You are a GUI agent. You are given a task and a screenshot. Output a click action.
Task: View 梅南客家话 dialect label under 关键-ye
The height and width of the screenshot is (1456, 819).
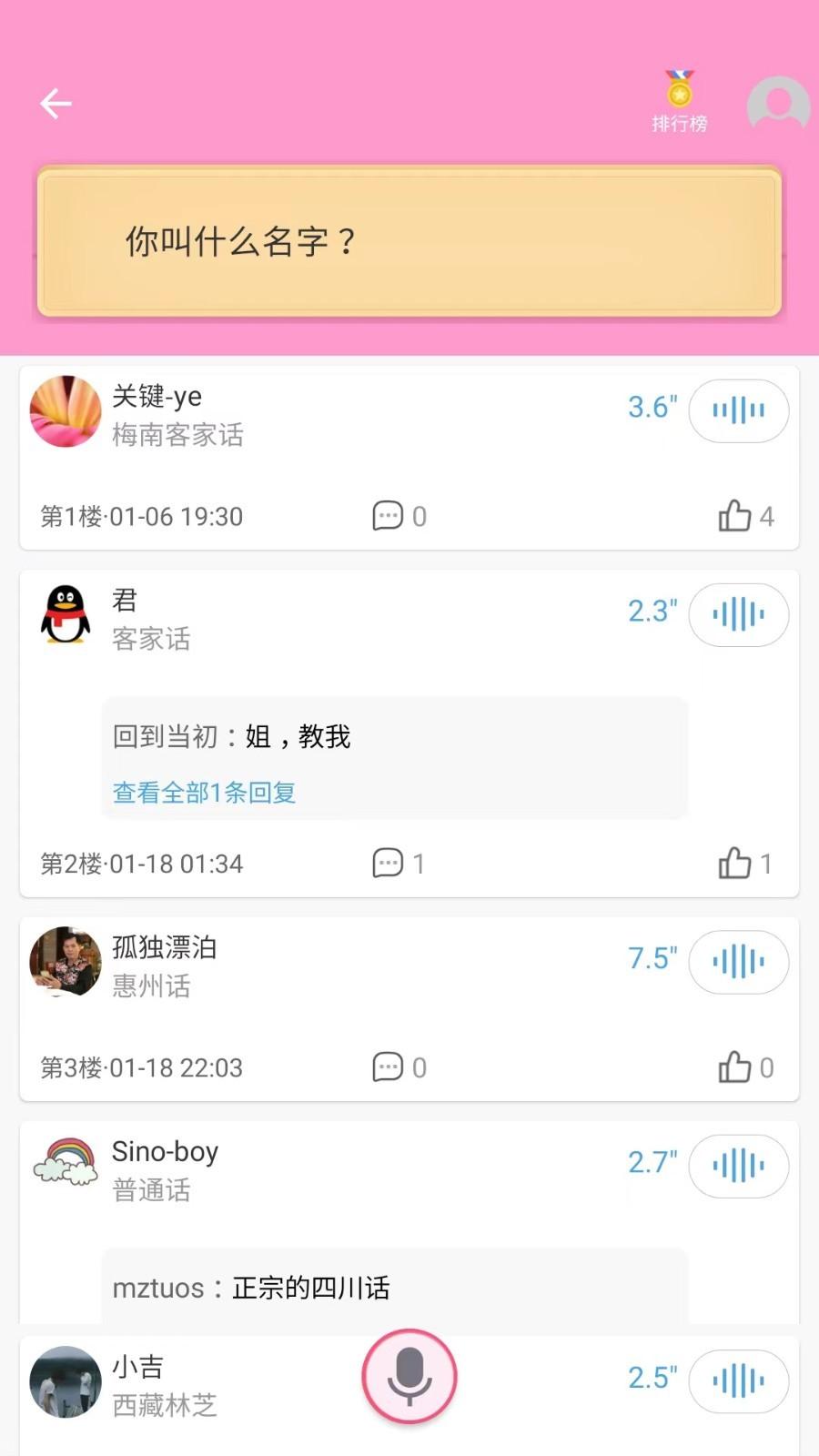pyautogui.click(x=177, y=436)
